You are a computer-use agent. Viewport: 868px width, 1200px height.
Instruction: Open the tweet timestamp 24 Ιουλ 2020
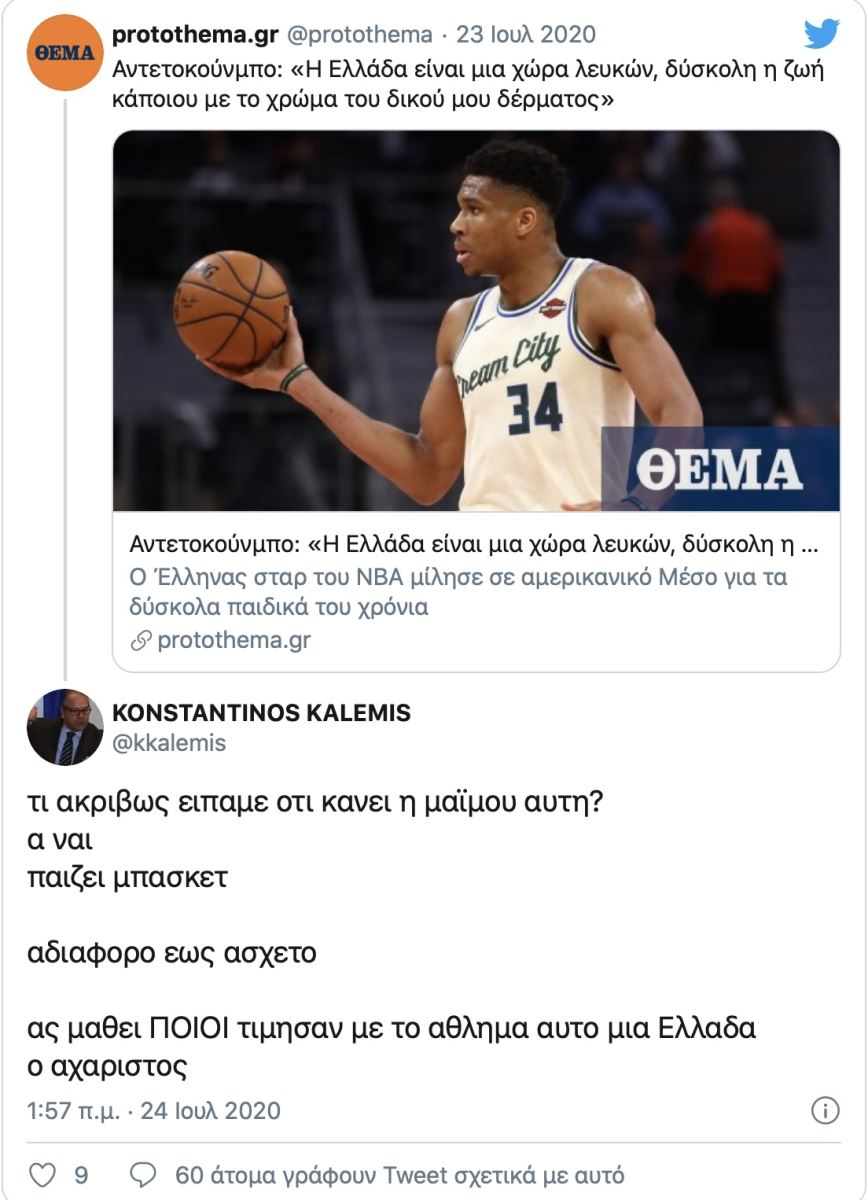(x=154, y=1111)
